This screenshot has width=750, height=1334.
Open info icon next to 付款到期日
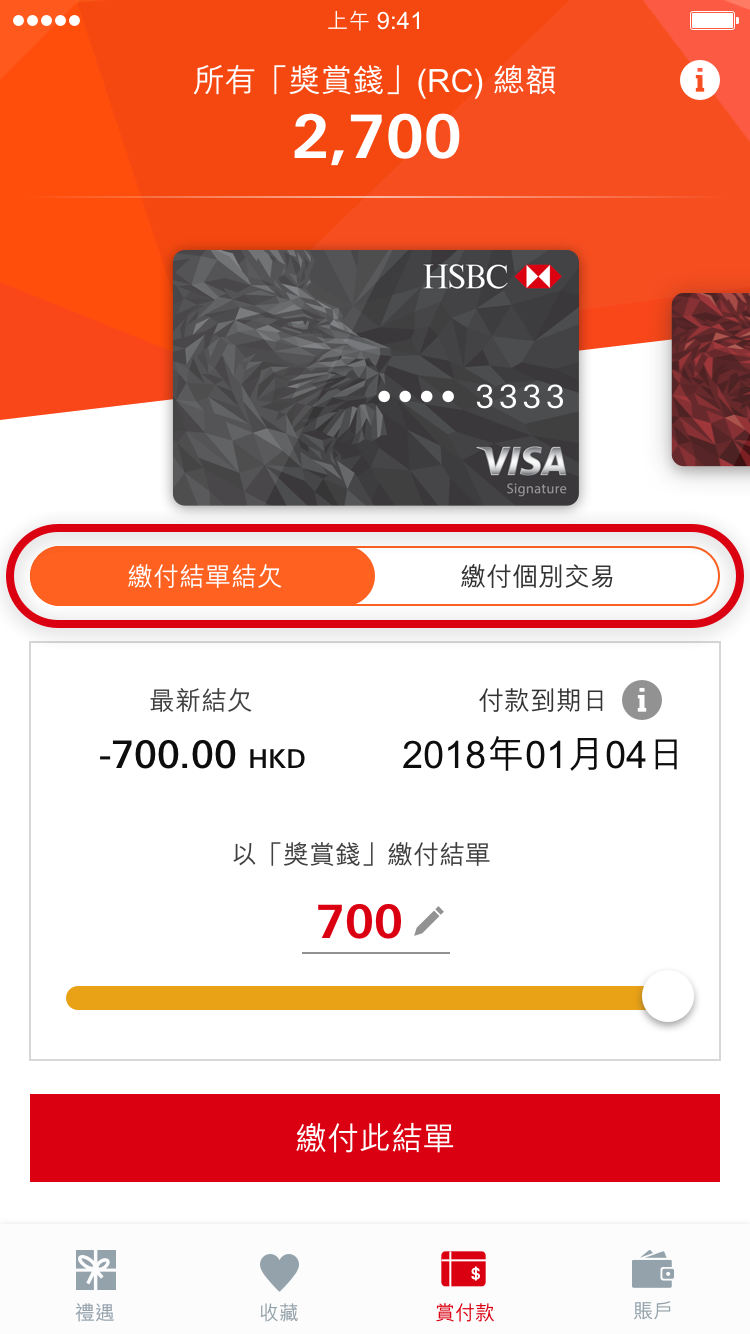tap(641, 701)
